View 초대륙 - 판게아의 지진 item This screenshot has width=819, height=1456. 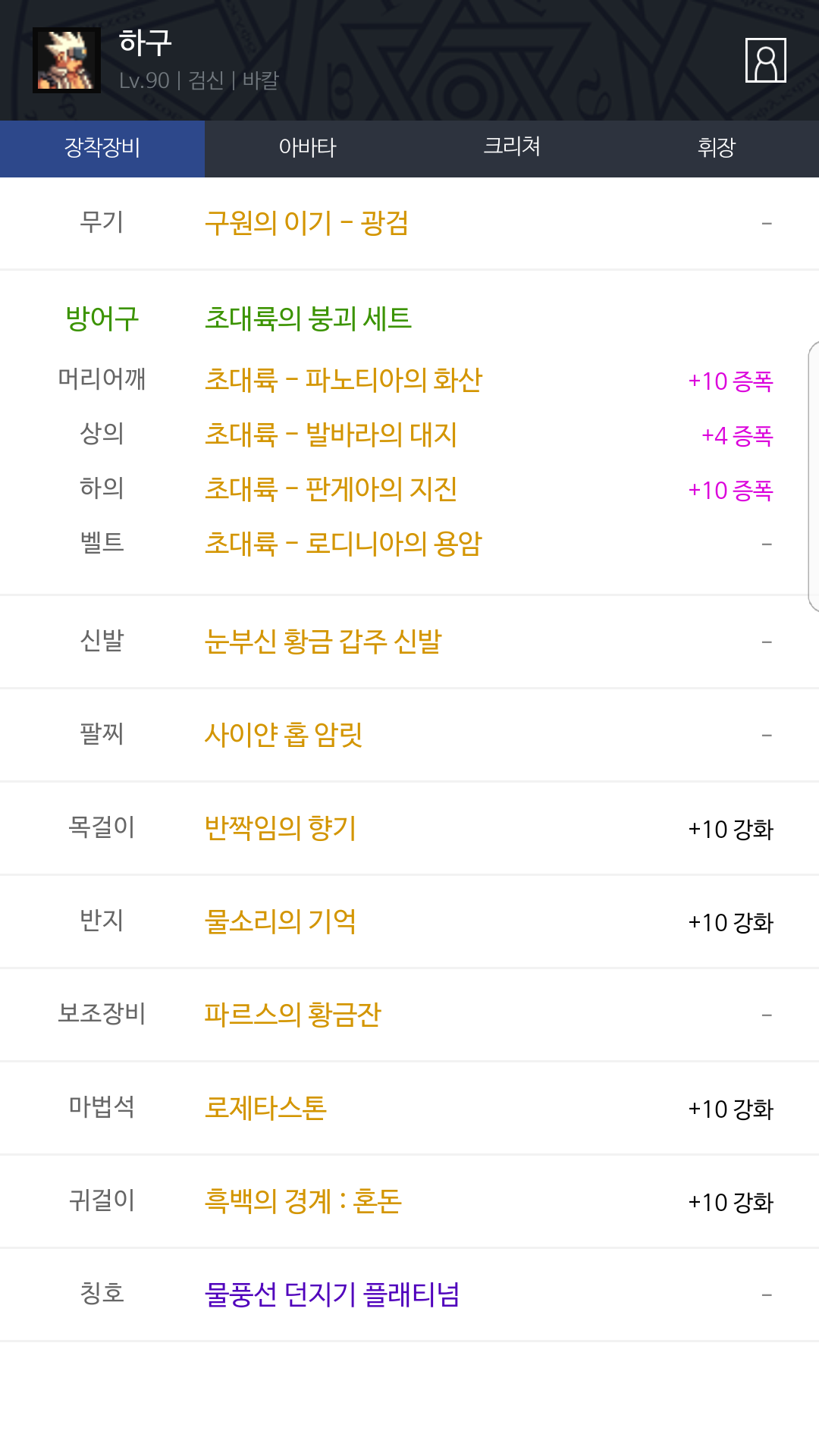[x=331, y=489]
